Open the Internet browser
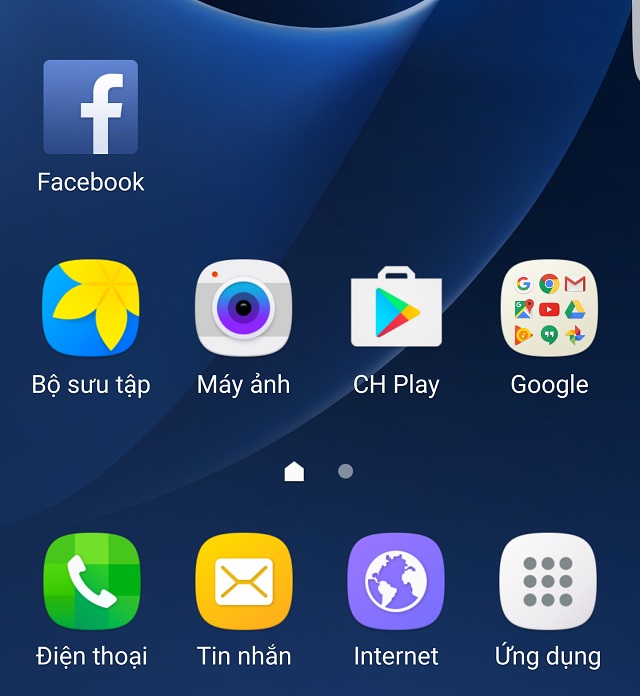 (396, 581)
